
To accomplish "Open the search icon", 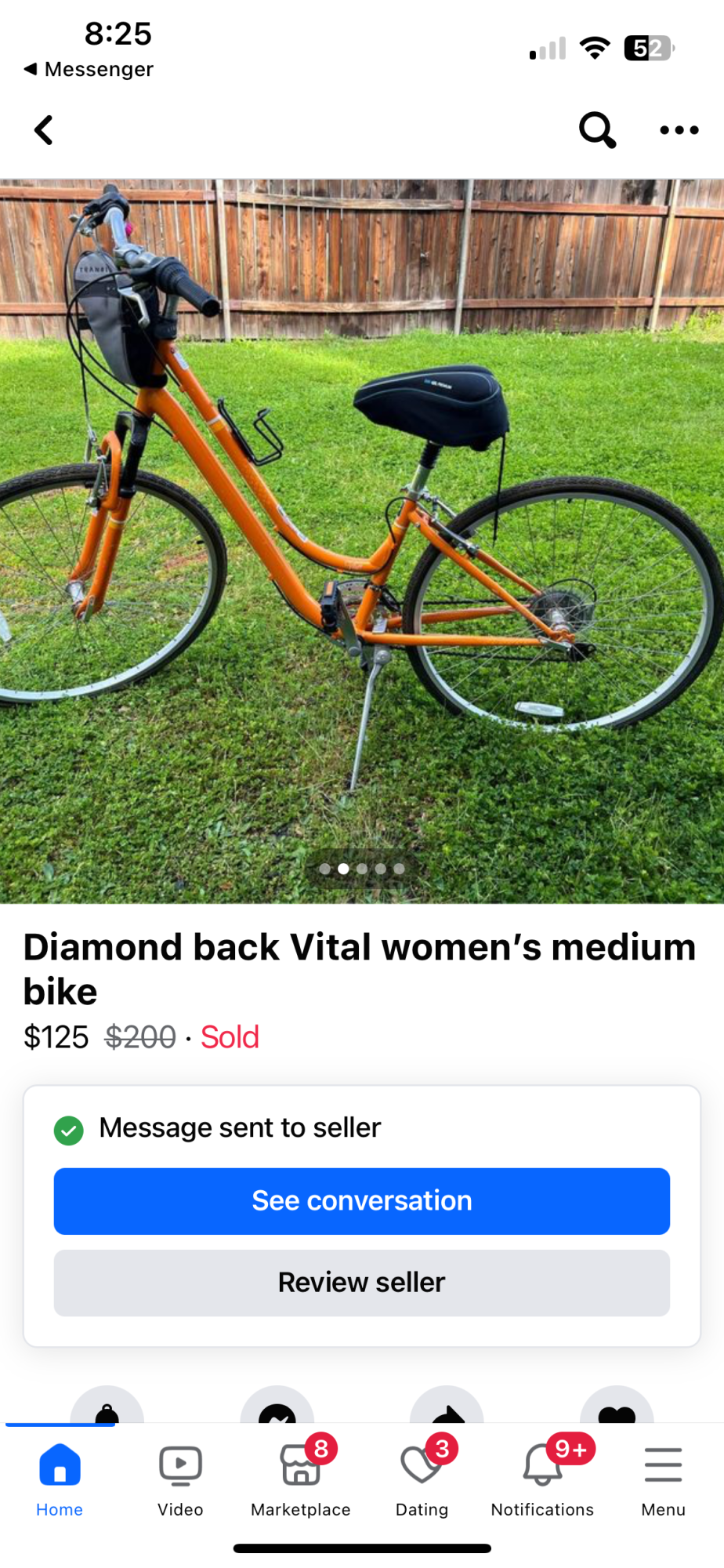I will pos(597,130).
